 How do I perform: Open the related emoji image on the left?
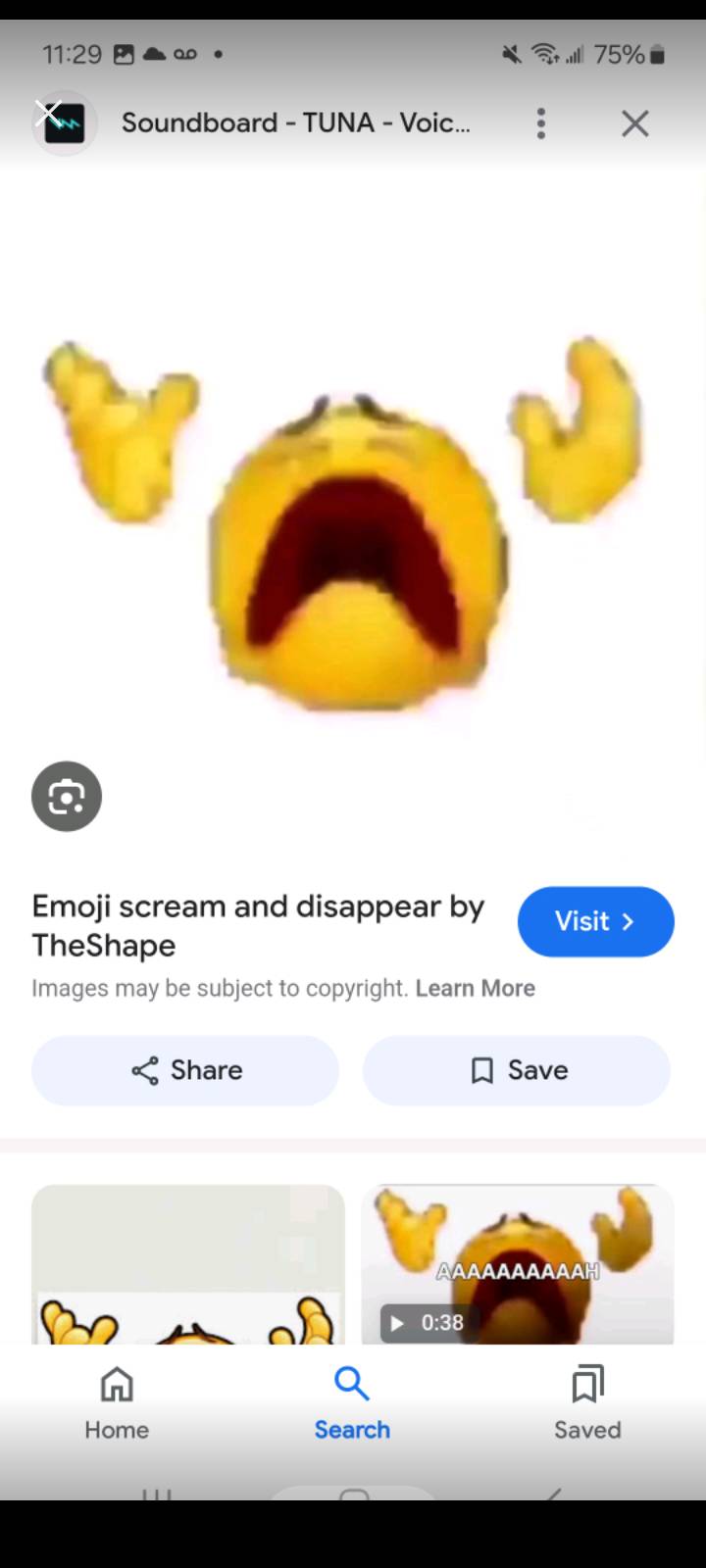pyautogui.click(x=187, y=1264)
